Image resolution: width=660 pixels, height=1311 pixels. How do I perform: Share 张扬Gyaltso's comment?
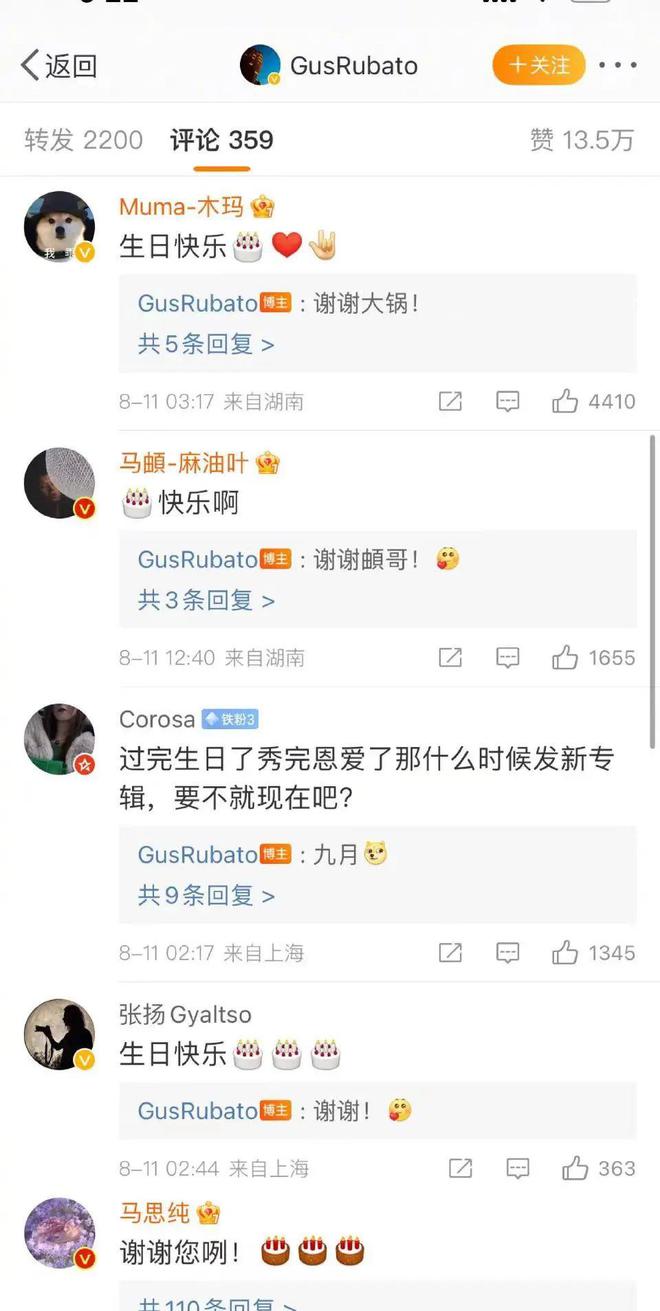tap(460, 1168)
